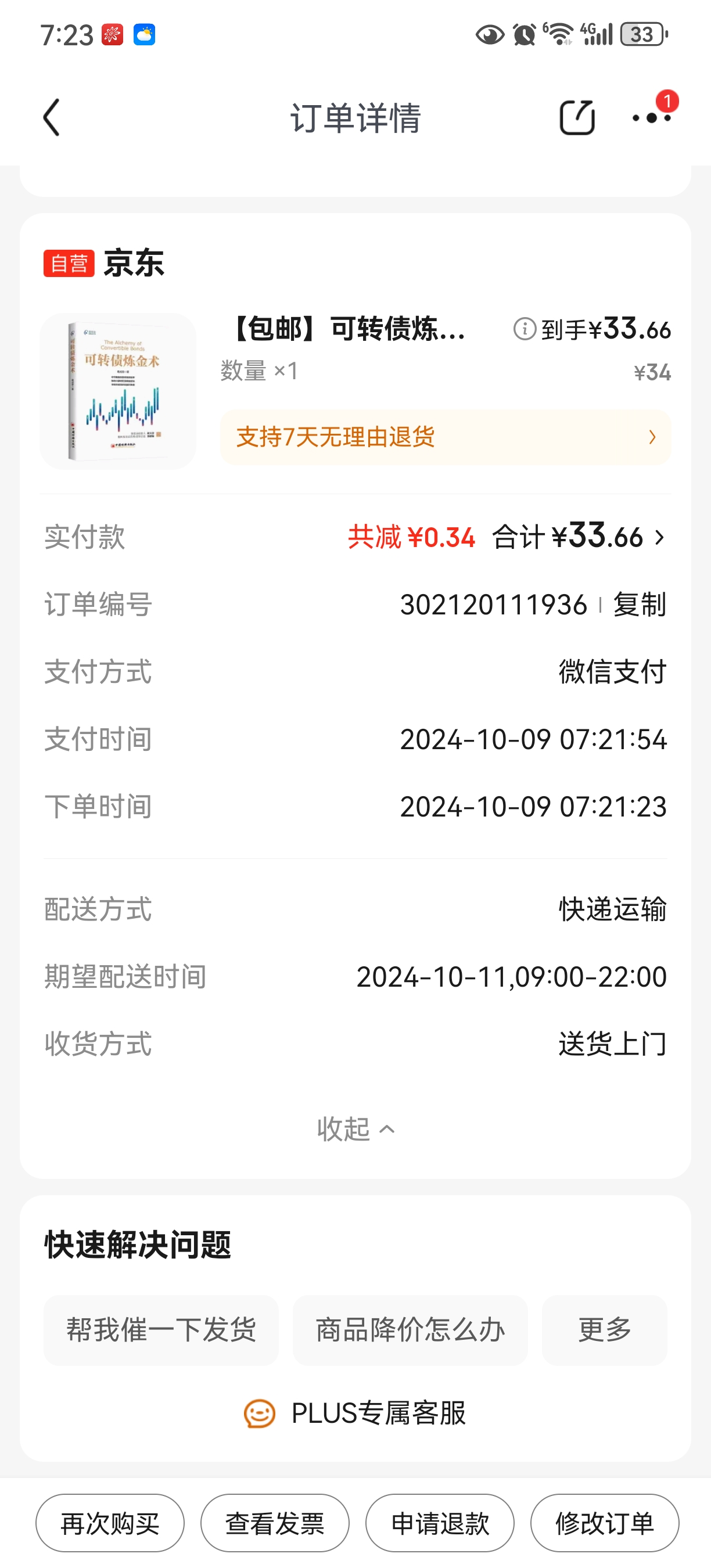Show price info for 到手 price
This screenshot has height=1568, width=711.
click(x=524, y=329)
